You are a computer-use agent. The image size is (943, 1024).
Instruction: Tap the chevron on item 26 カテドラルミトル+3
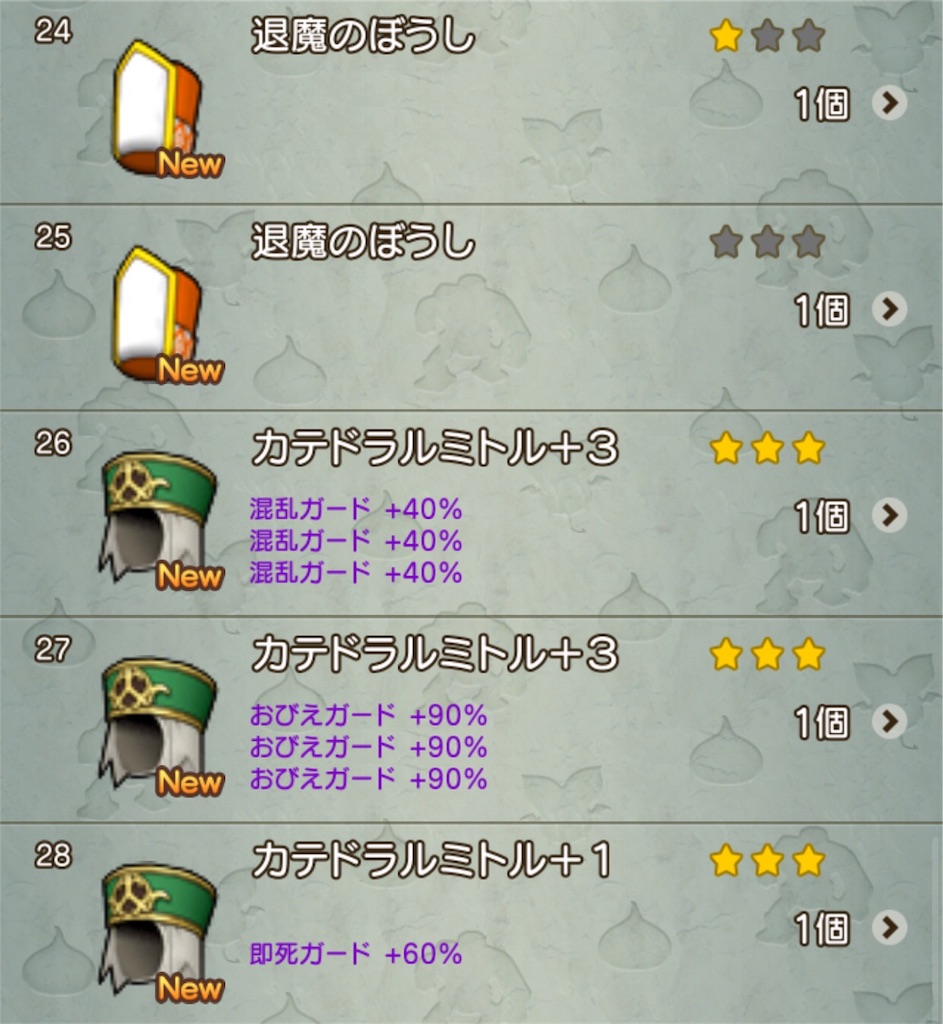coord(888,515)
